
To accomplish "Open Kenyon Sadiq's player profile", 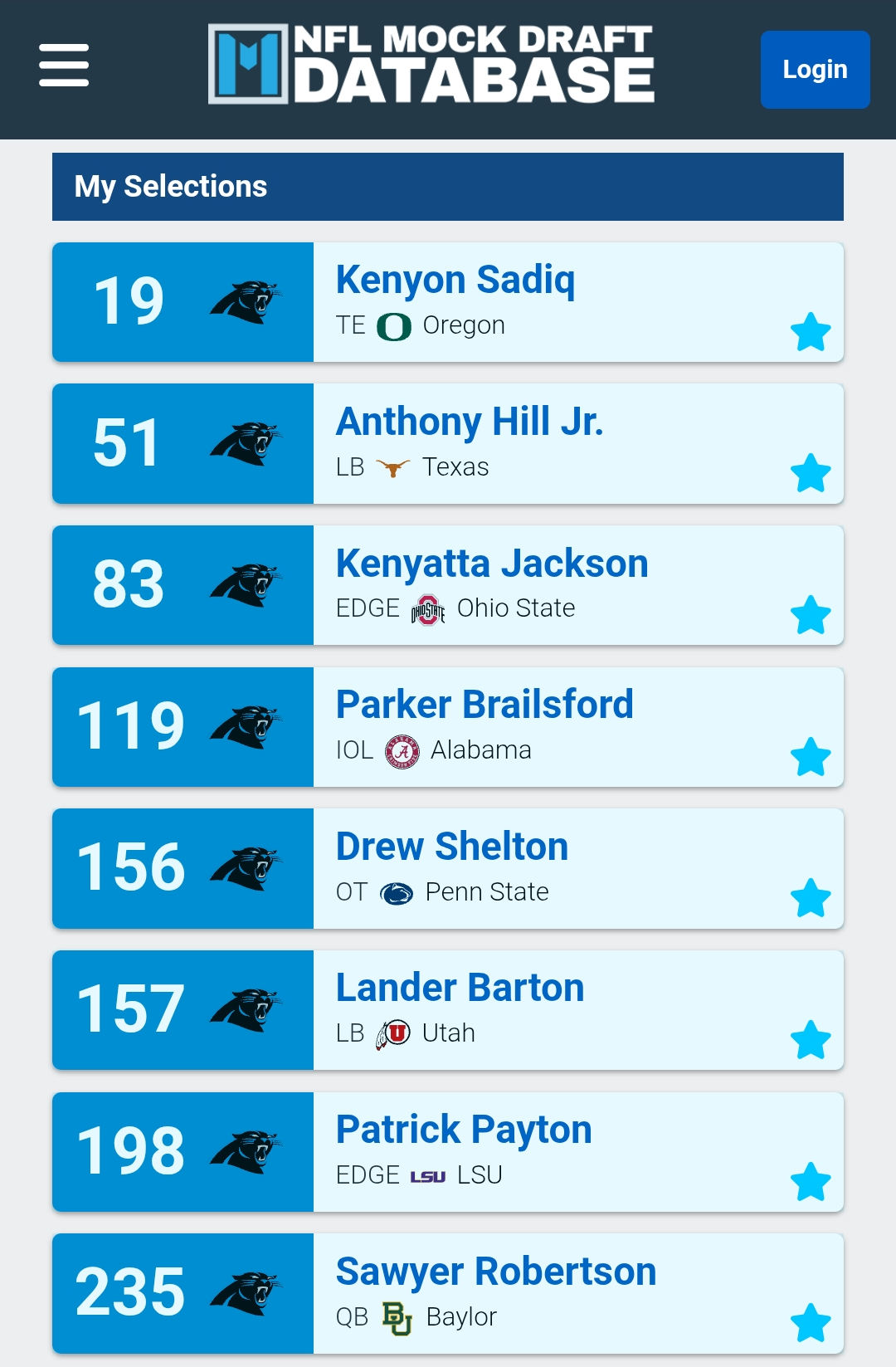I will (455, 280).
